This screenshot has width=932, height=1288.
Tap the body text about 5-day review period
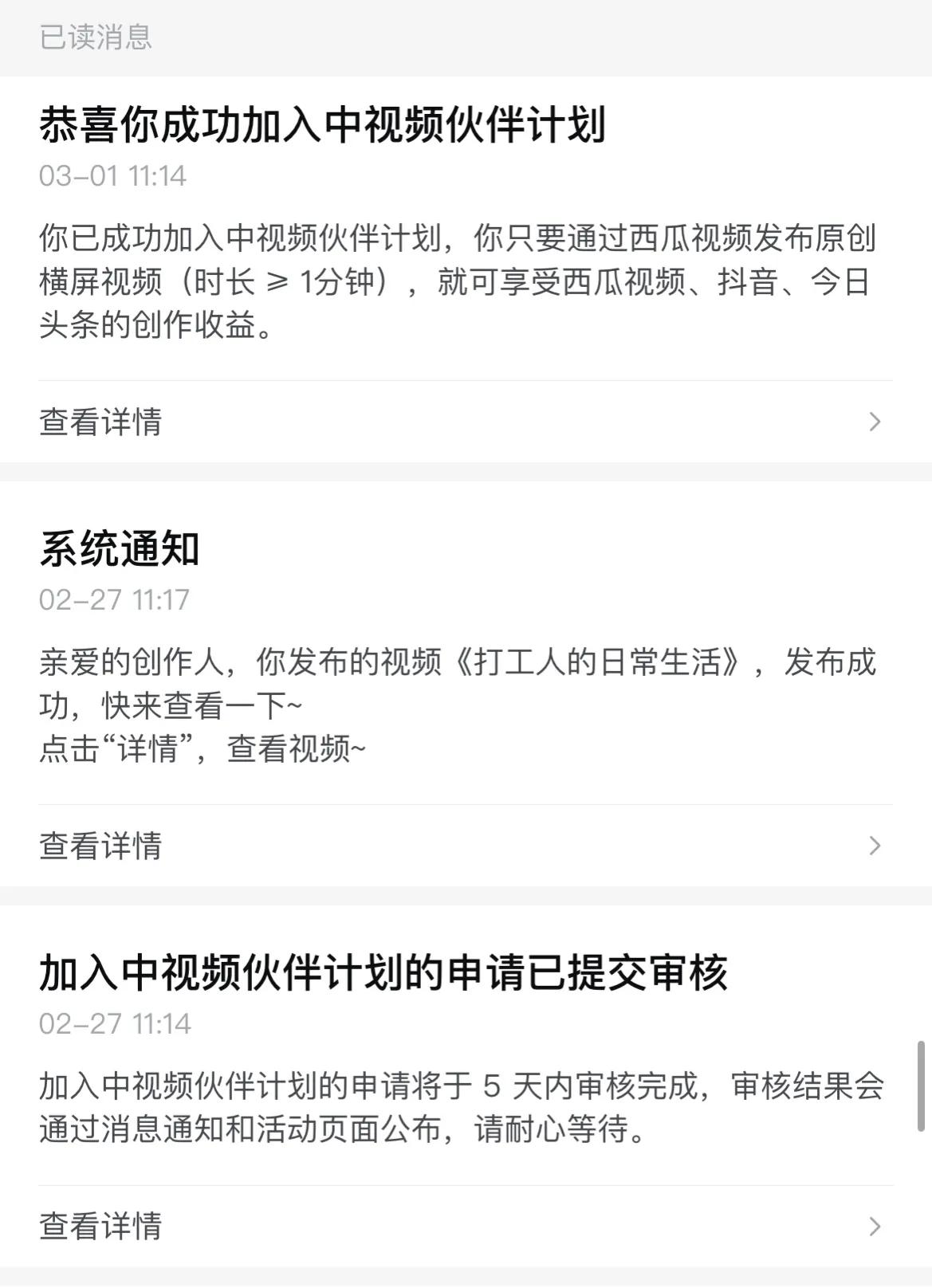(458, 1108)
